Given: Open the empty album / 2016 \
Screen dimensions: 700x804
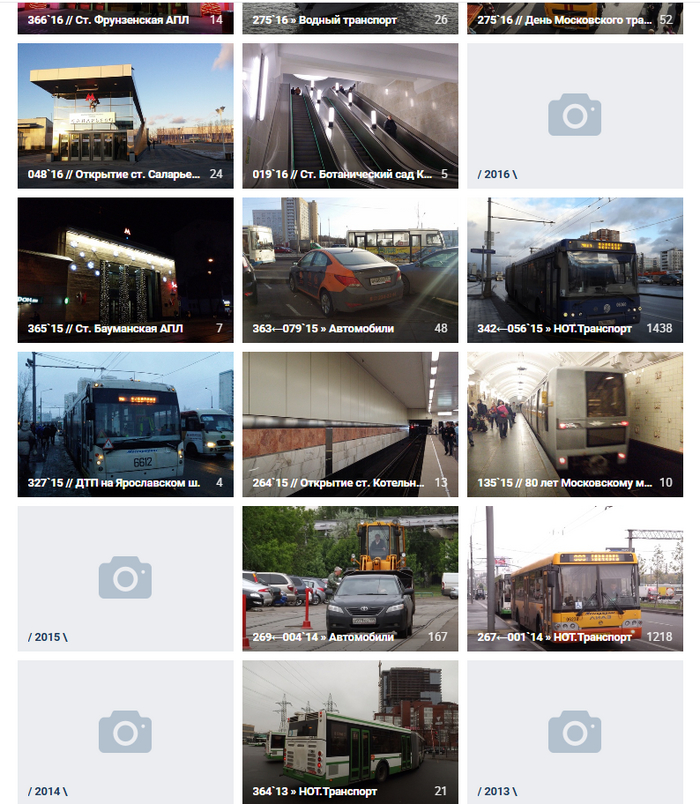Looking at the screenshot, I should coord(574,115).
